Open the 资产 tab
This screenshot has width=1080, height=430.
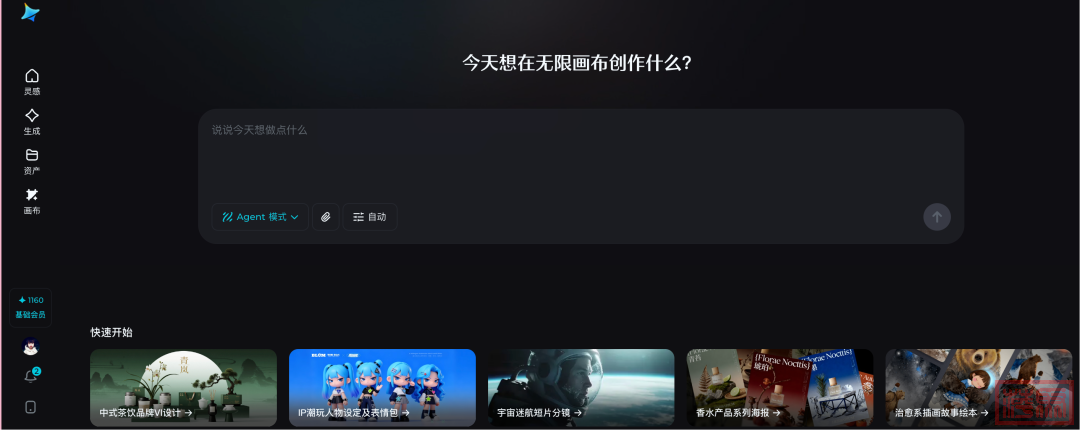(x=32, y=161)
